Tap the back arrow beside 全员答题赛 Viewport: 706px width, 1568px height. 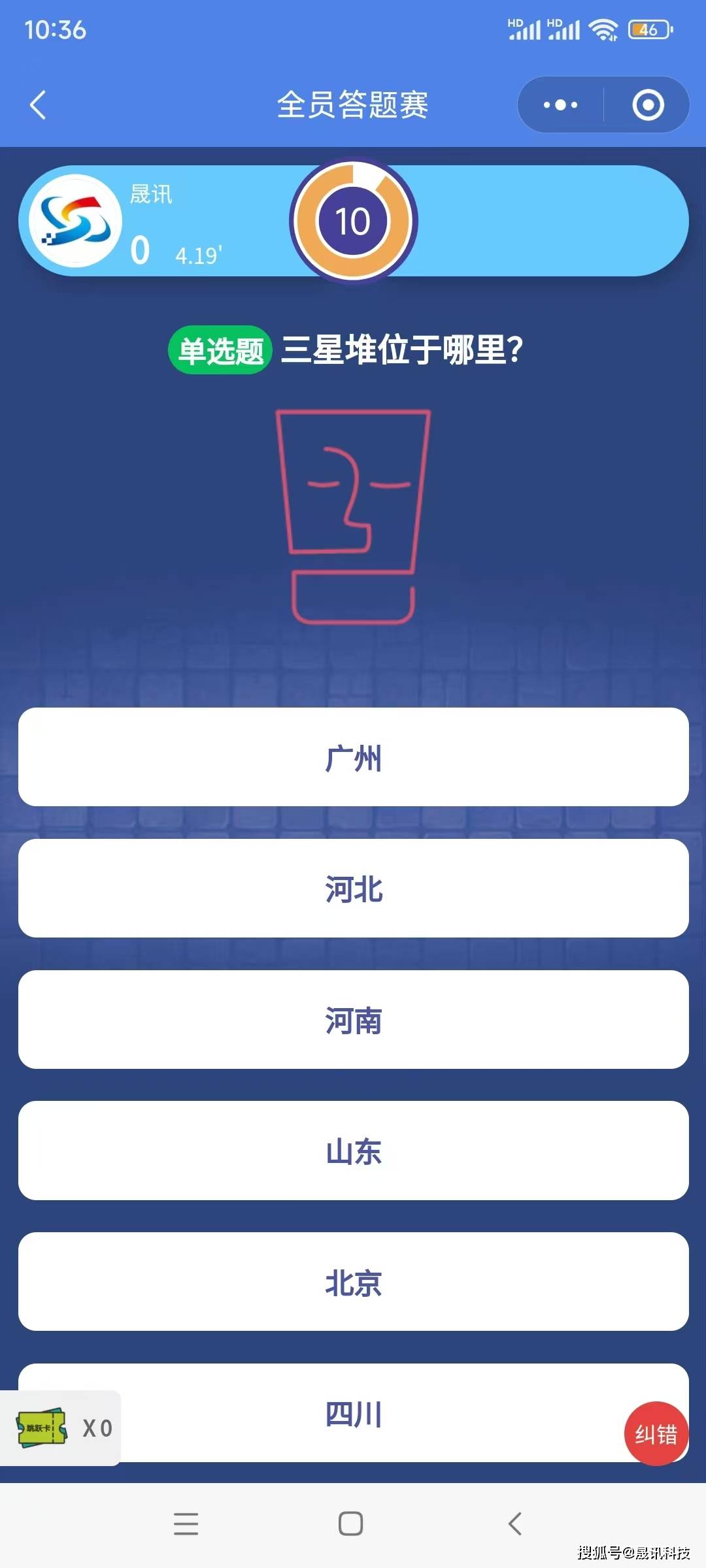(x=37, y=105)
